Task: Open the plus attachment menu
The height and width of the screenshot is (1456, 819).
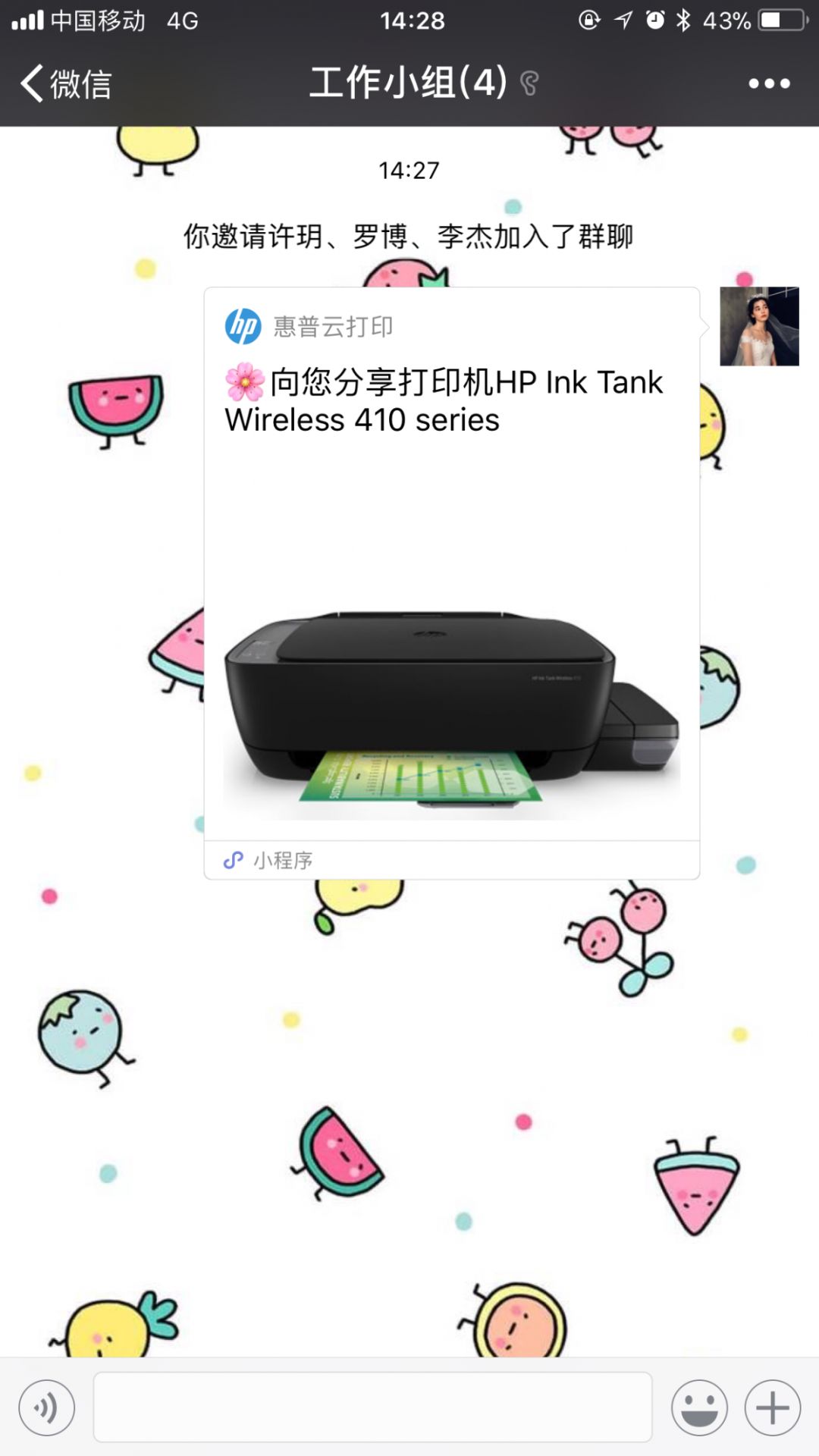Action: click(x=773, y=1408)
